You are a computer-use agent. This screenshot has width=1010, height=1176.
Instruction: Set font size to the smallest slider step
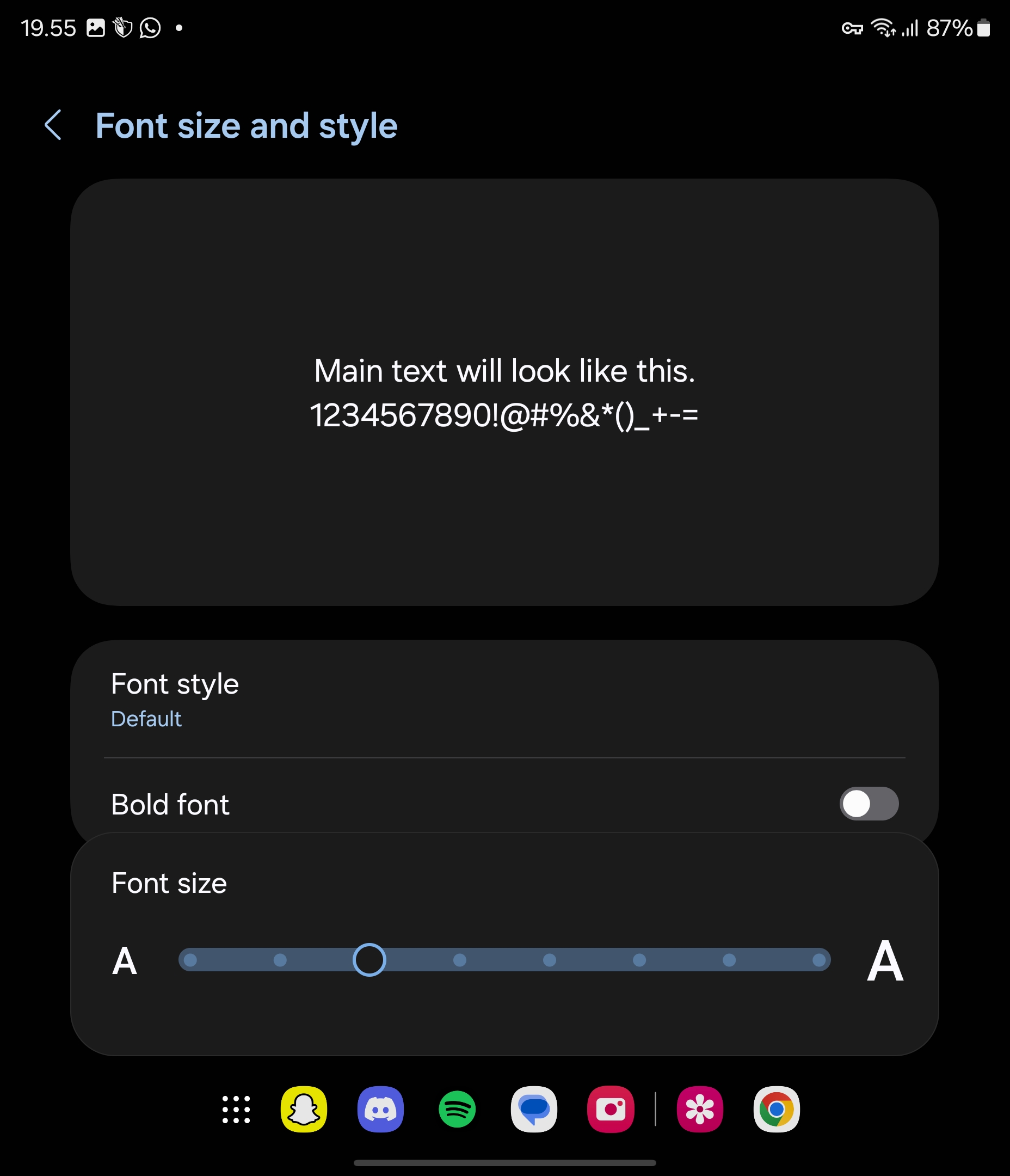pyautogui.click(x=190, y=960)
